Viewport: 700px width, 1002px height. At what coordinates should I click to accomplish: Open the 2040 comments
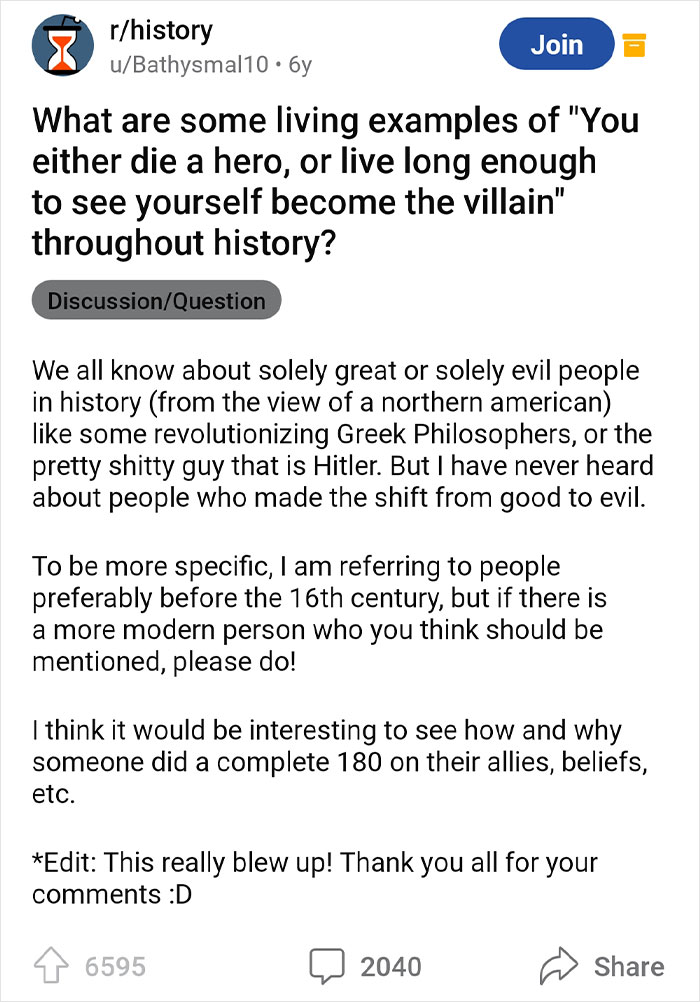[365, 966]
